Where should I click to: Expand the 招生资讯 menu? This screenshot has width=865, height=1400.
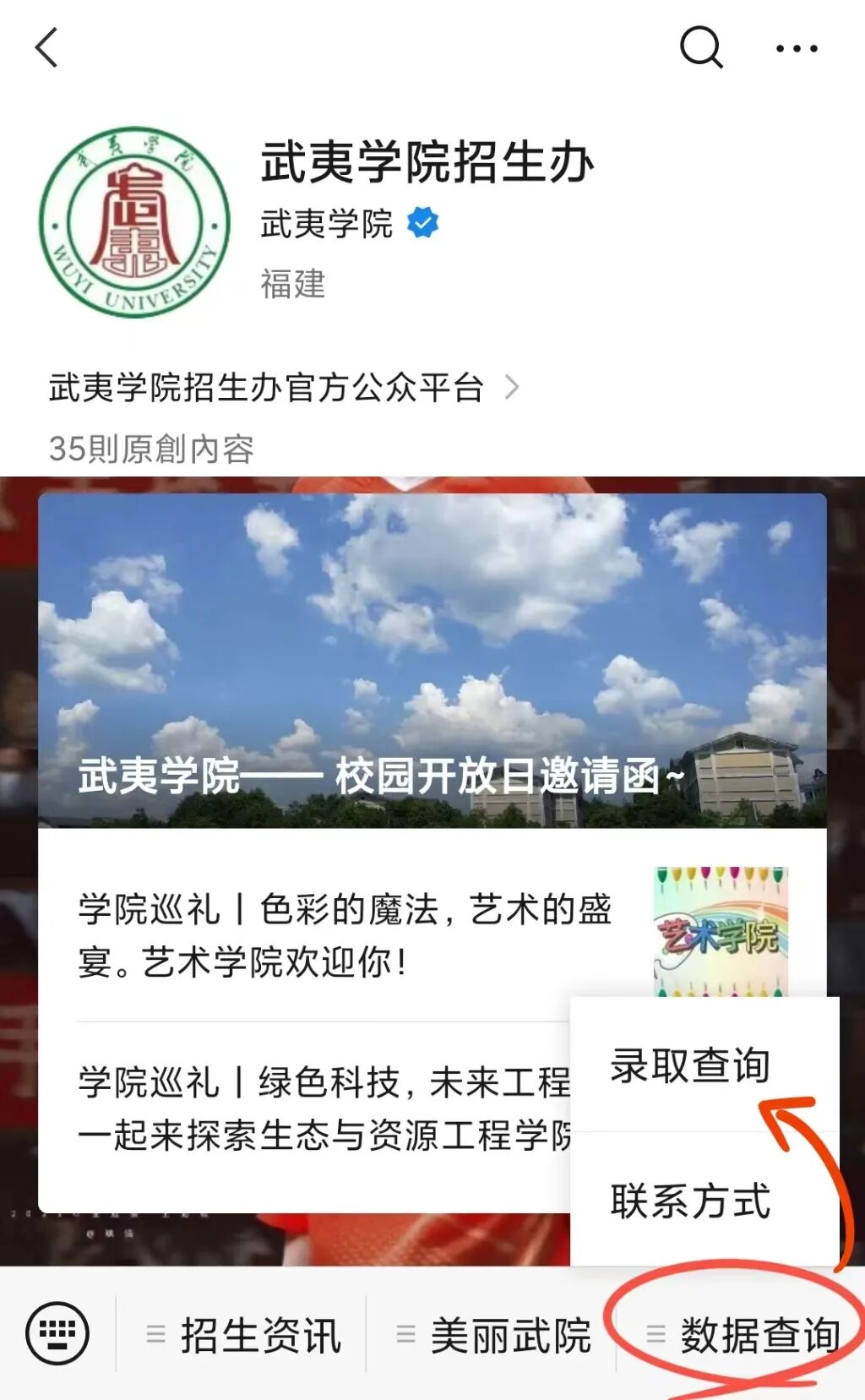[x=242, y=1335]
